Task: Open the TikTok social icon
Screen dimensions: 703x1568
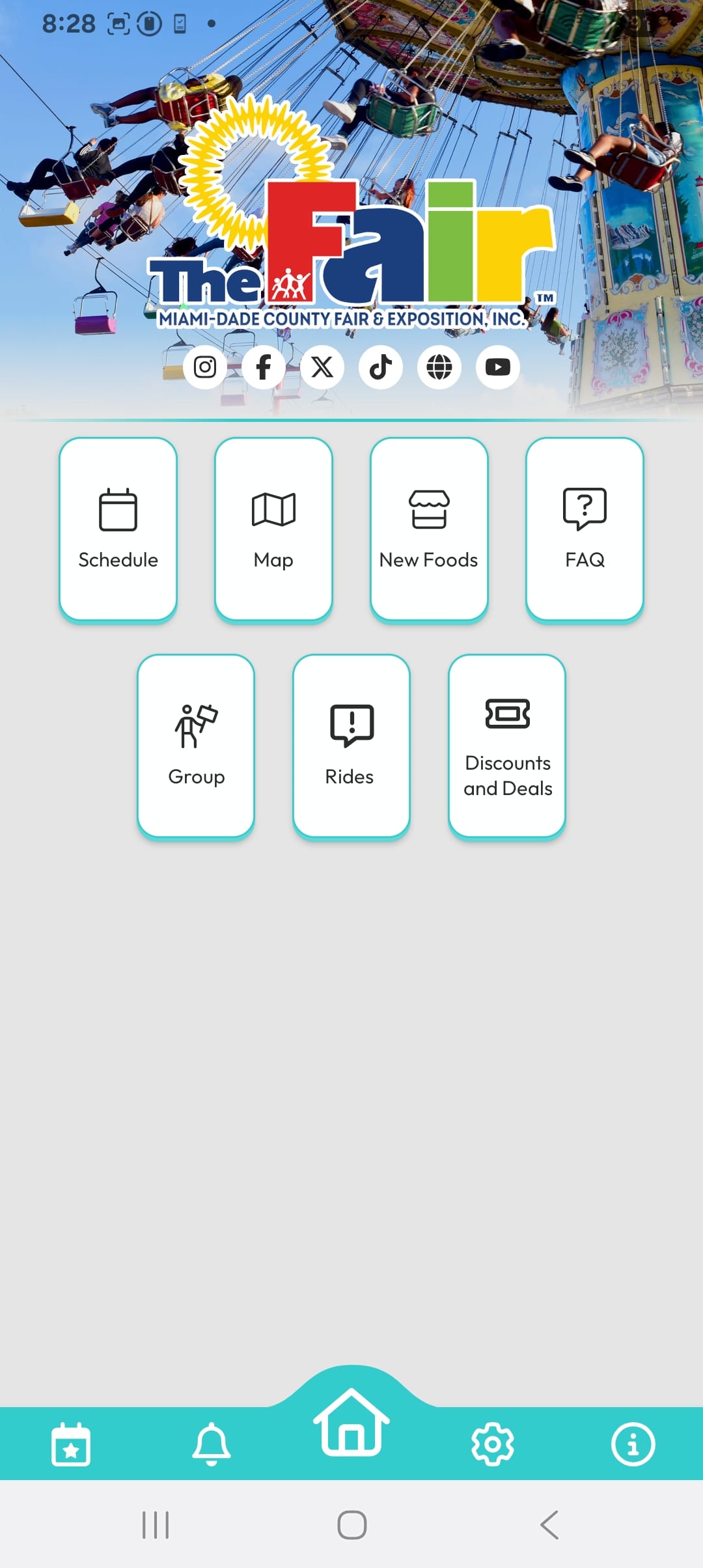Action: click(381, 367)
